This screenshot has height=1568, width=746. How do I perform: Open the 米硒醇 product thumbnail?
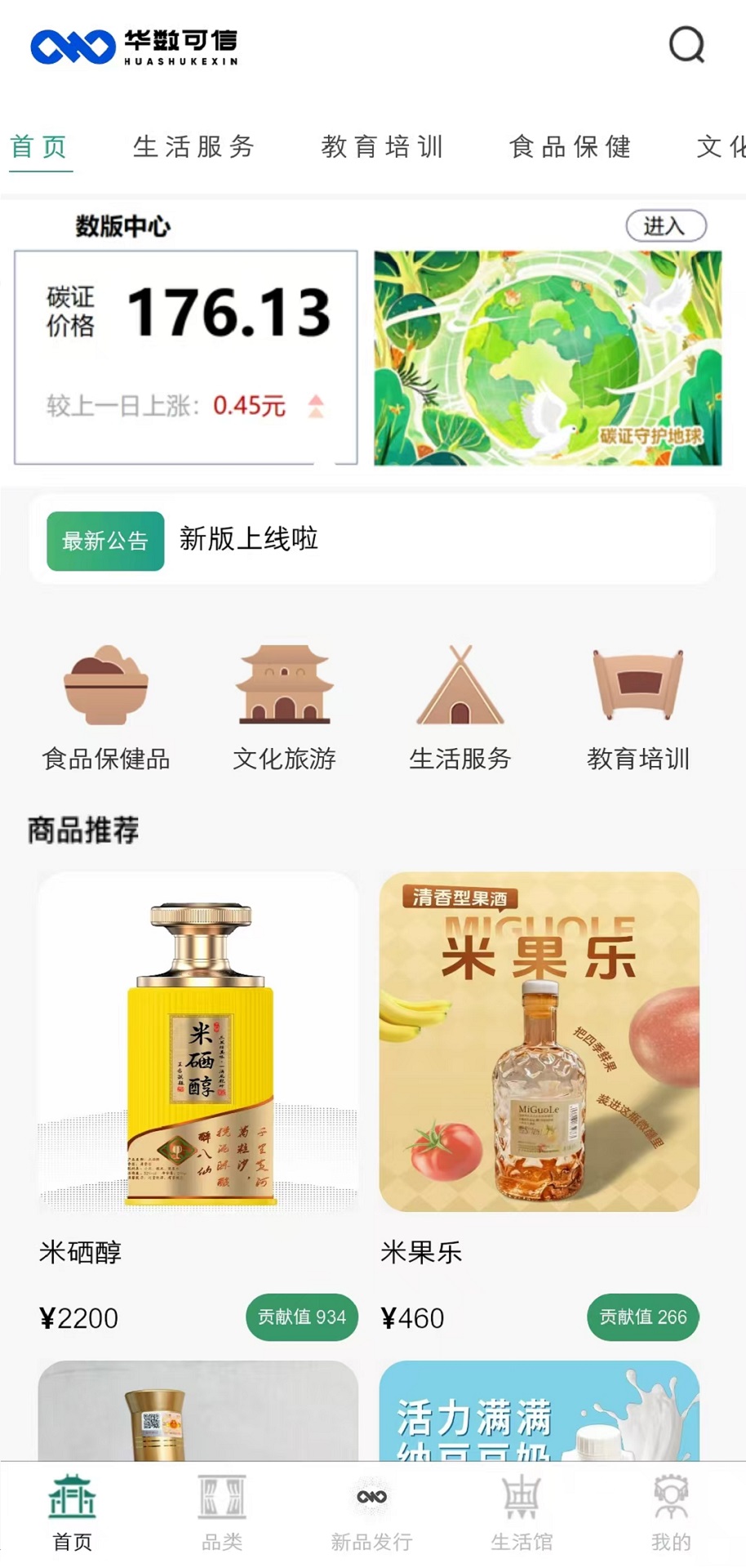tap(197, 1045)
